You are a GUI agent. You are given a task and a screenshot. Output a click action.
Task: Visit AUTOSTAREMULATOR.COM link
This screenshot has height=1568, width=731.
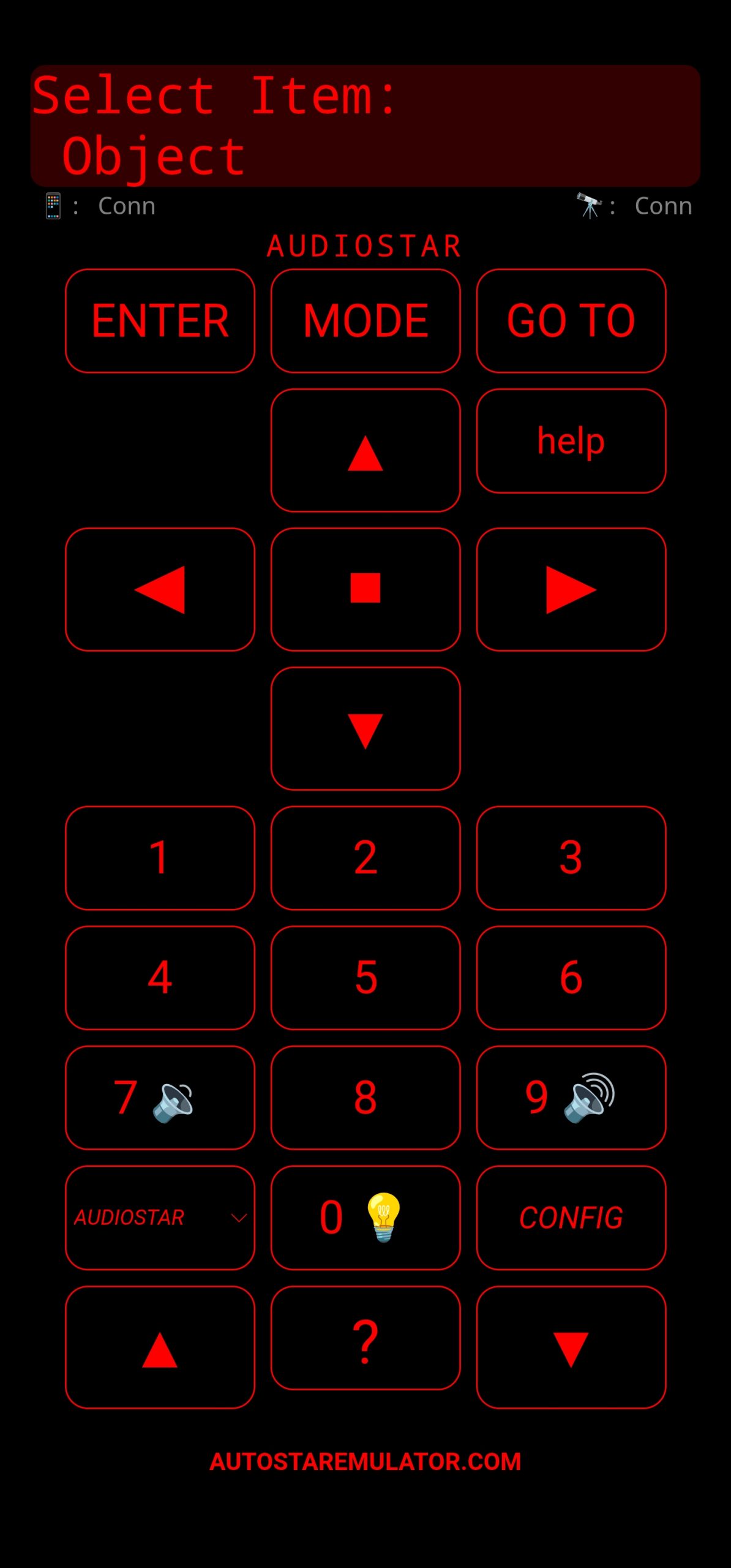[x=365, y=1461]
